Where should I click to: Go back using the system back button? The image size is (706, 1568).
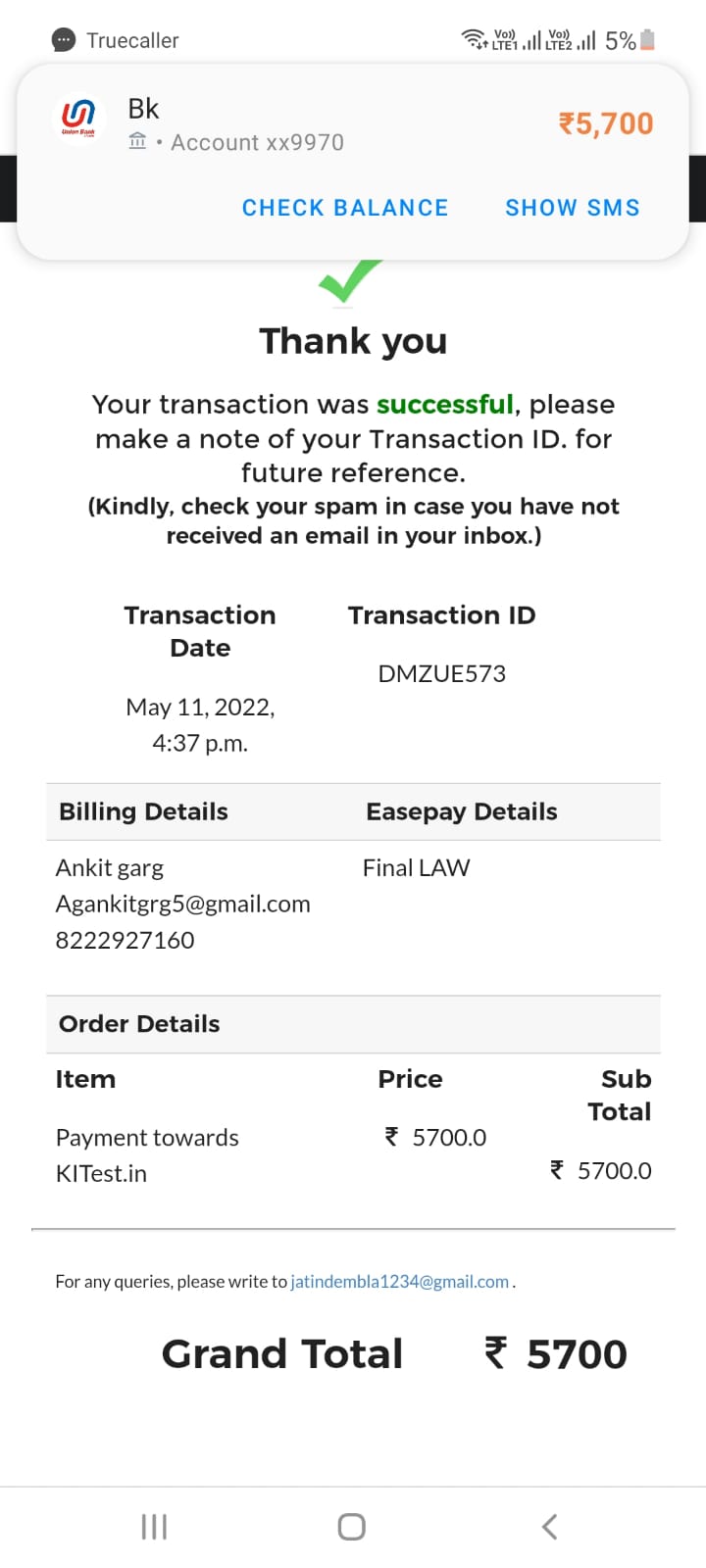[x=550, y=1526]
